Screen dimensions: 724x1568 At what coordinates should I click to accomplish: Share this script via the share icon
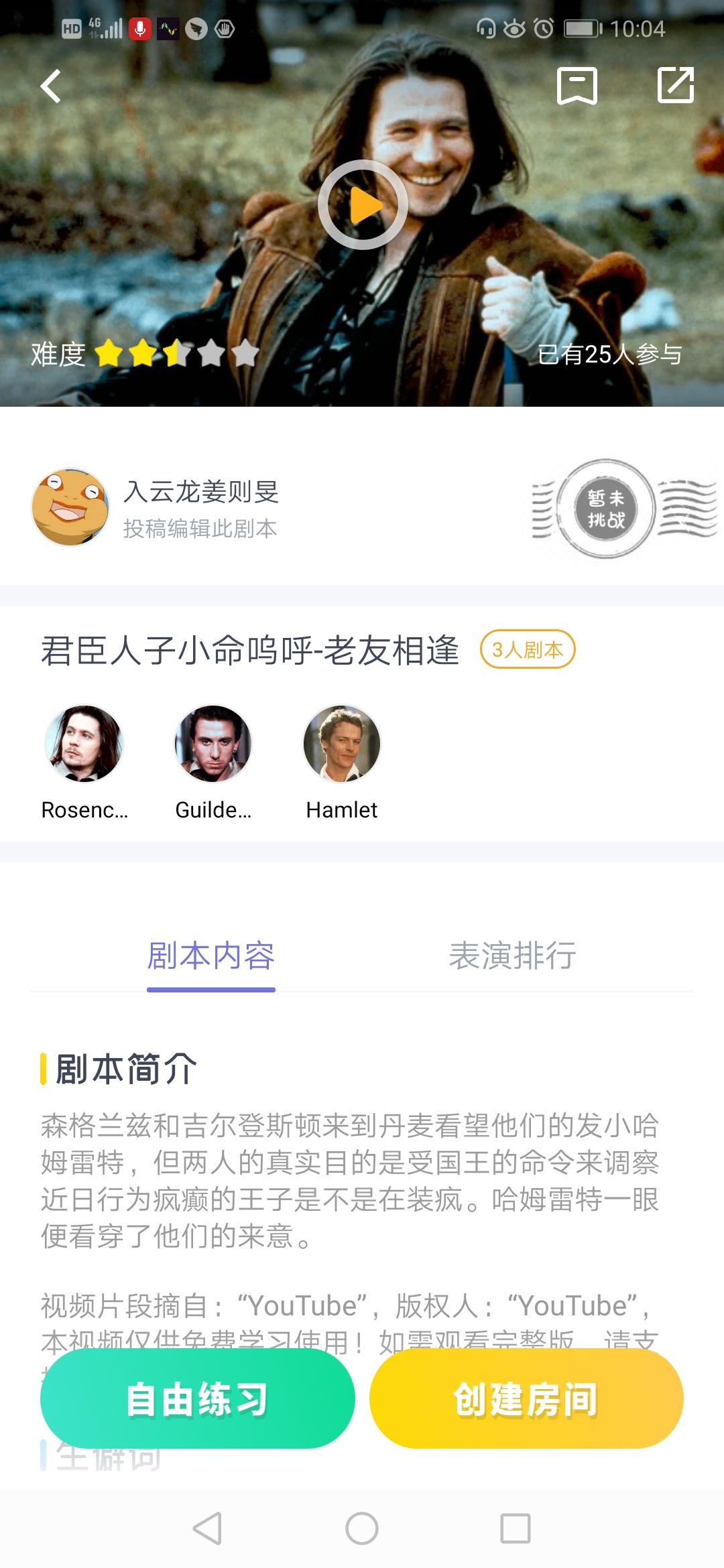pos(676,85)
